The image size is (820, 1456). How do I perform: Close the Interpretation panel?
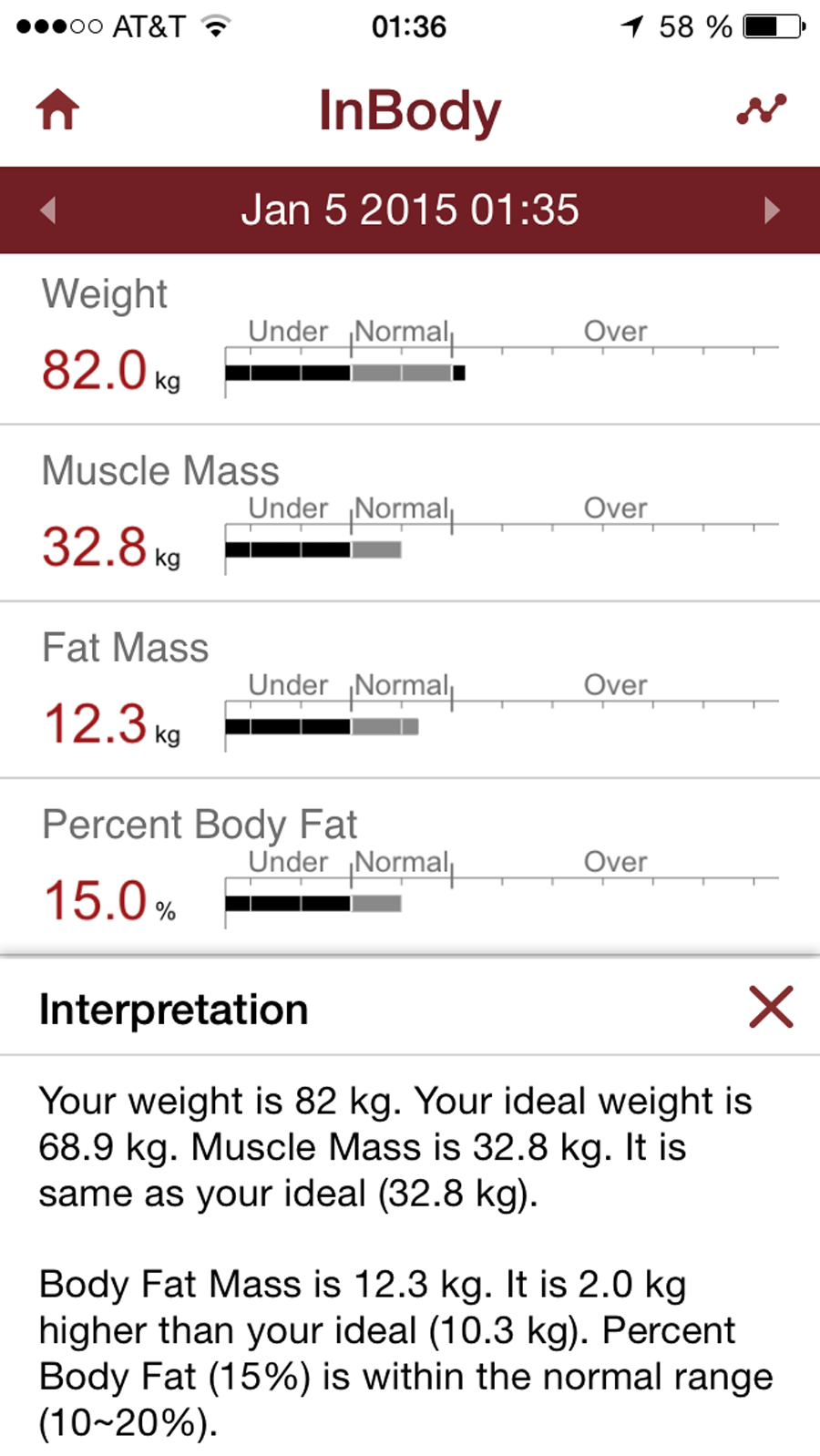point(771,1007)
